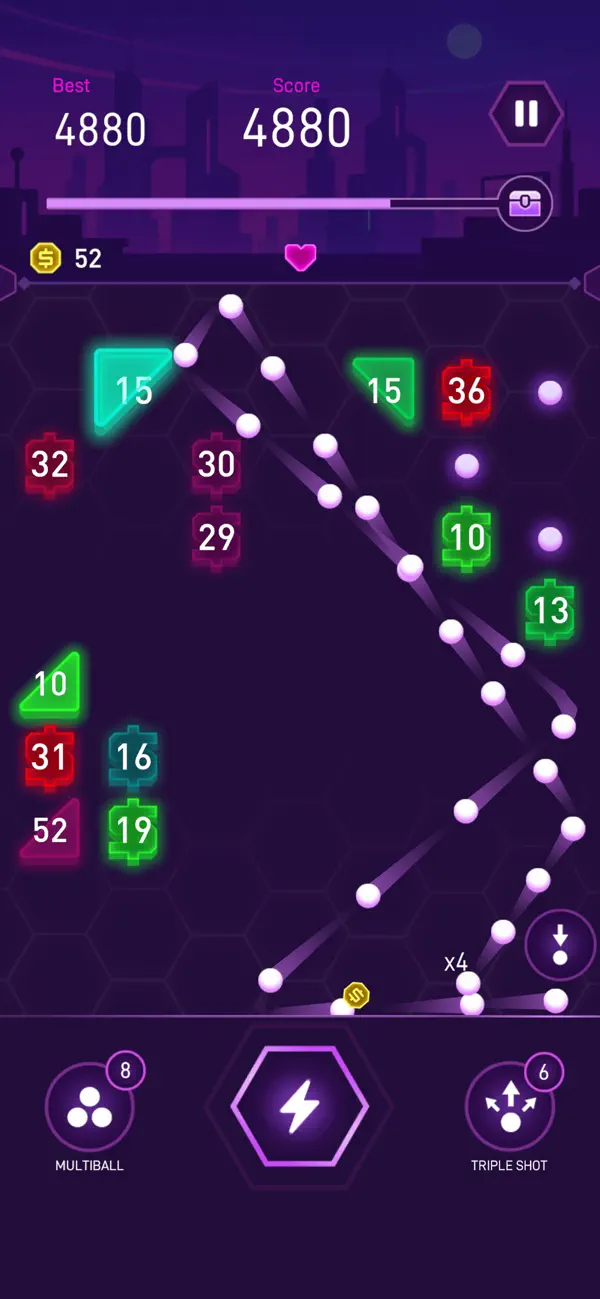600x1299 pixels.
Task: Recall balls with the down-arrow button
Action: click(x=560, y=945)
